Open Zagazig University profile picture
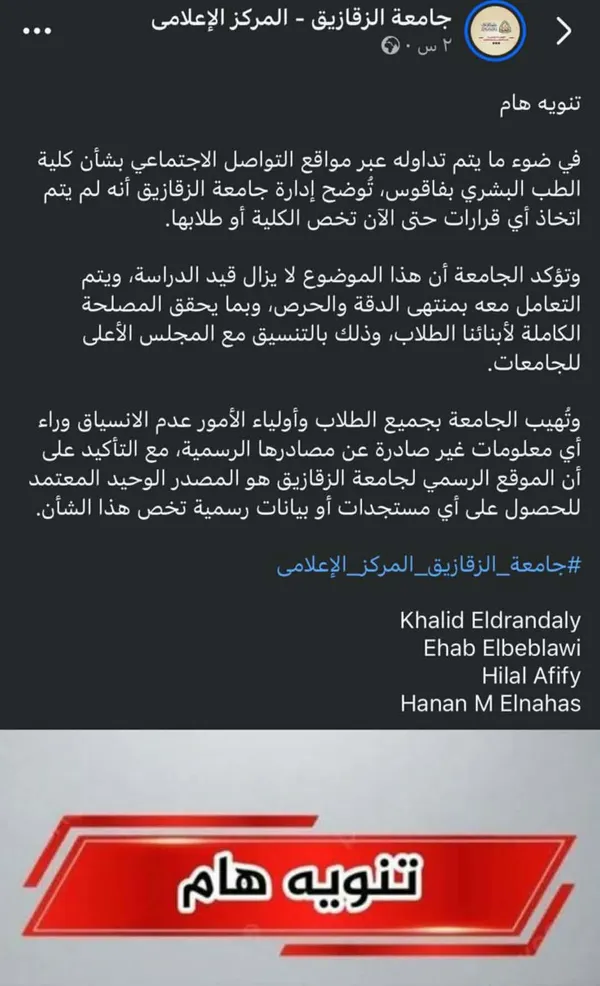The image size is (600, 986). (495, 31)
